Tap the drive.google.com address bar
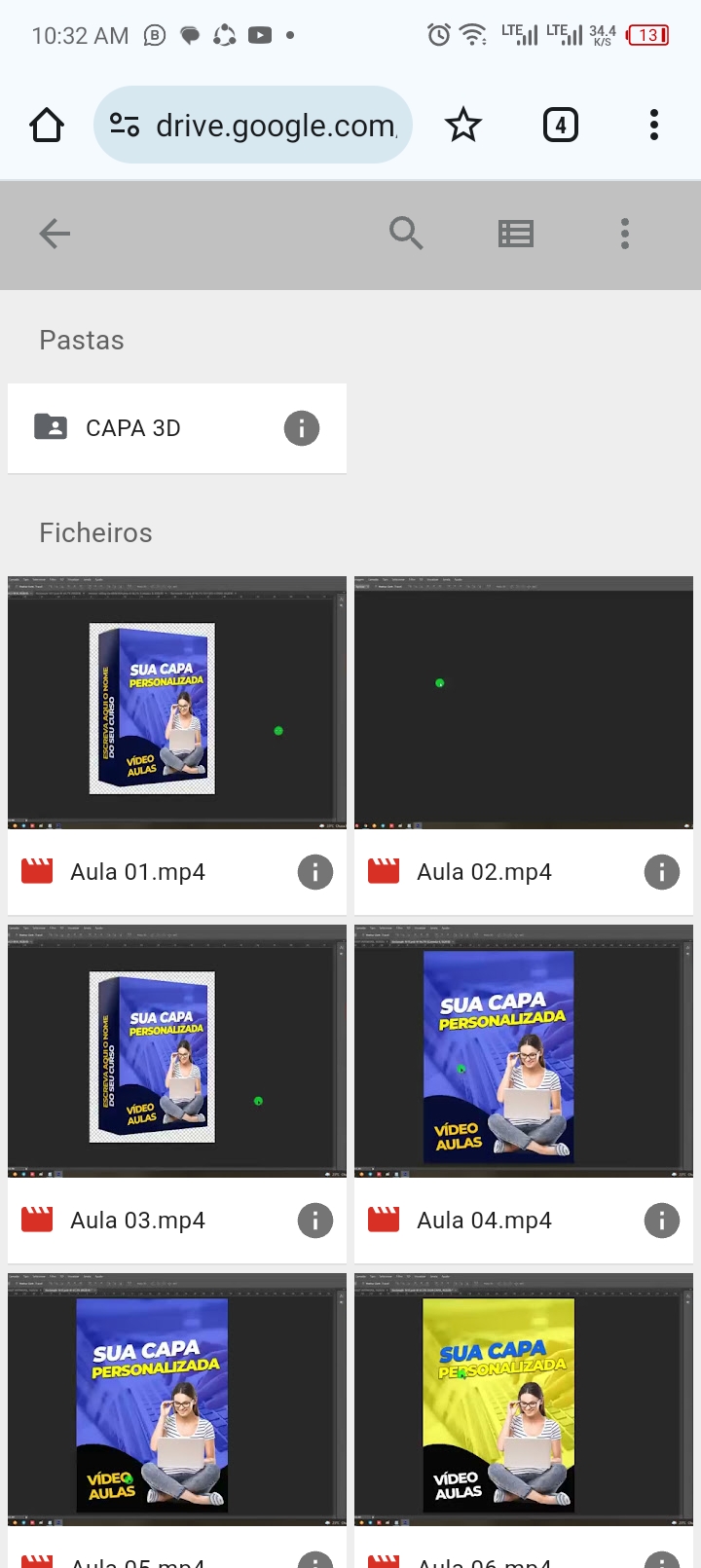Screen dimensions: 701x1568 point(263,125)
